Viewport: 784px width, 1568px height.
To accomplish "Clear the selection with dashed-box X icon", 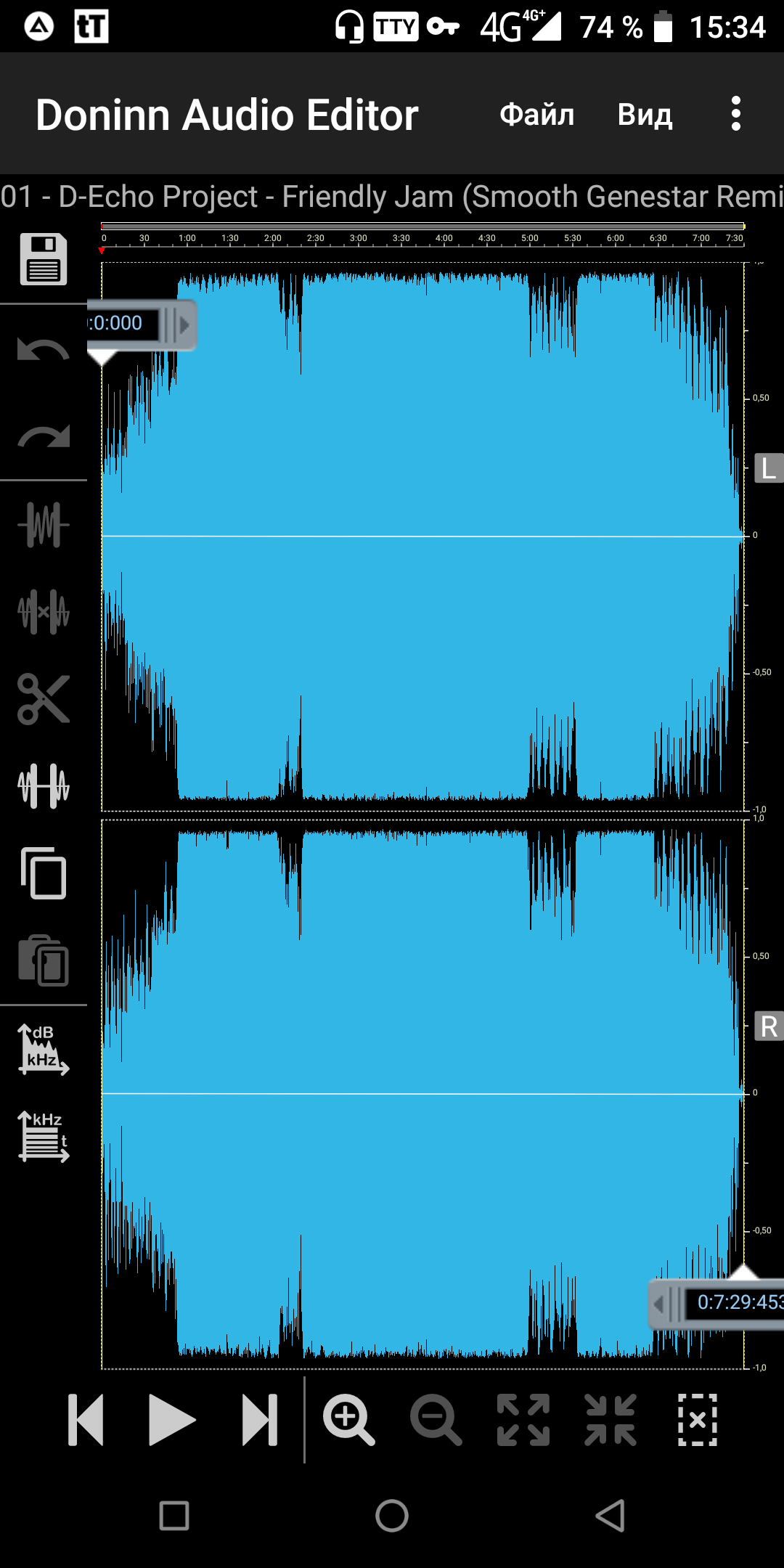I will [x=698, y=1420].
